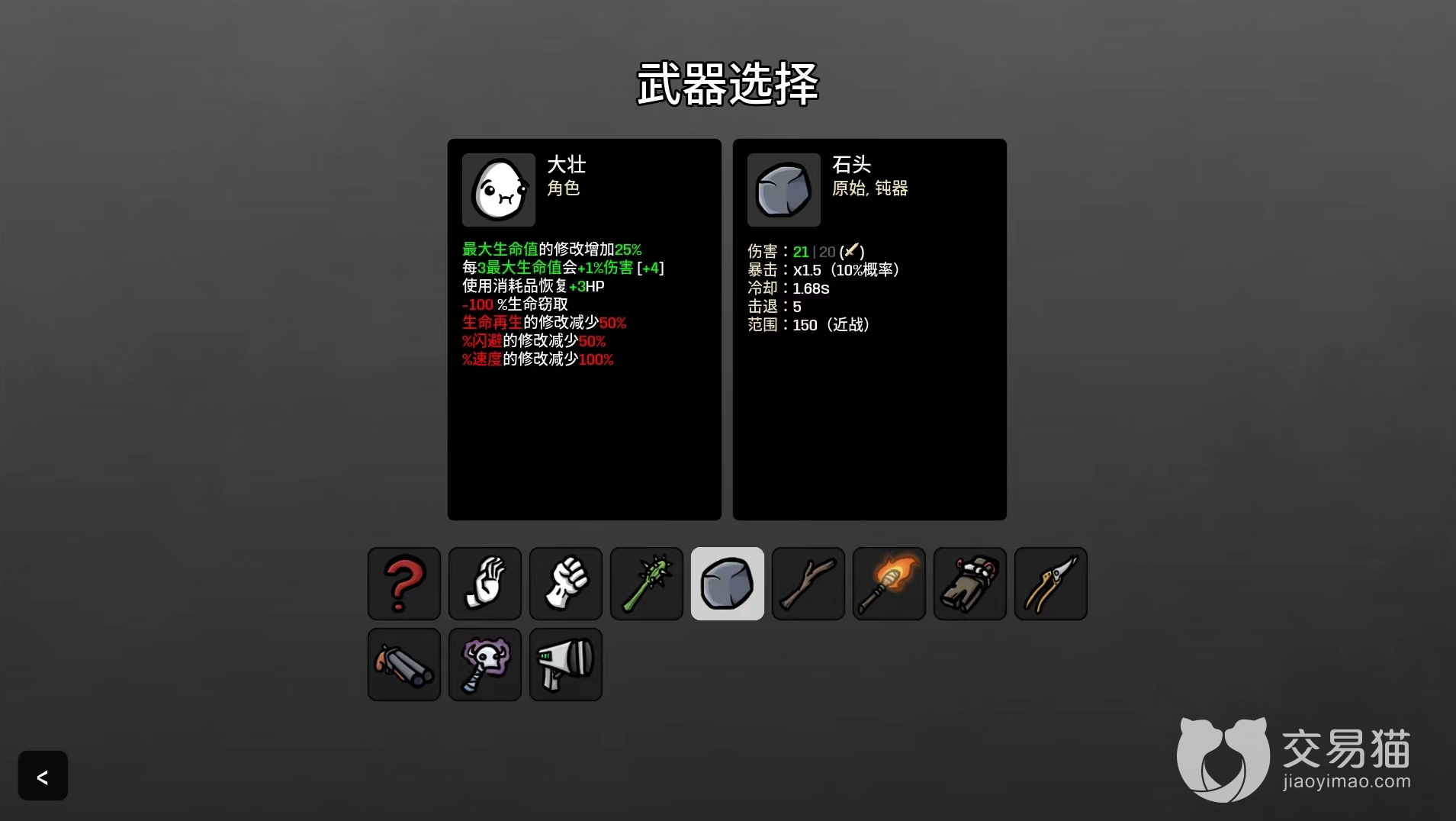
Task: Go back with the arrow button
Action: click(x=43, y=776)
